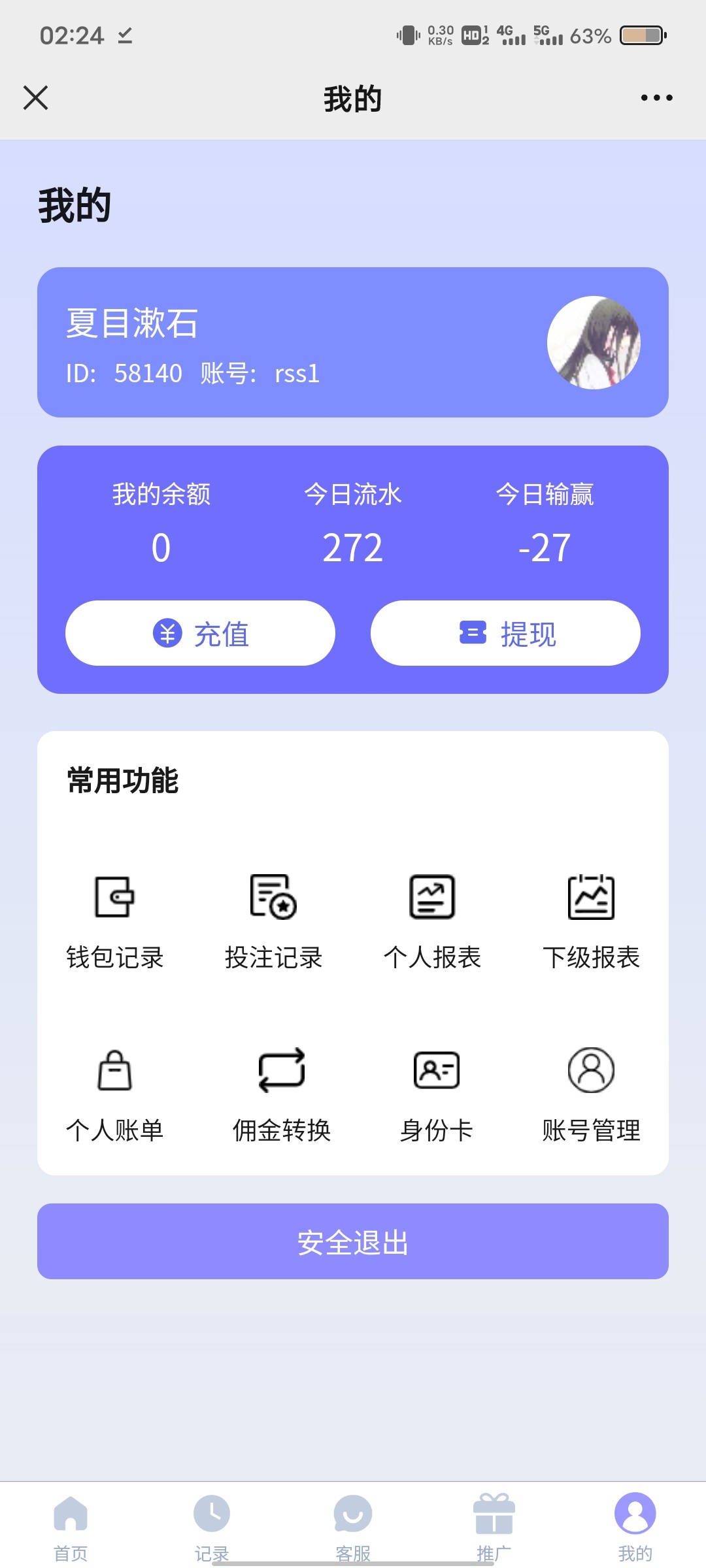The height and width of the screenshot is (1568, 706).
Task: Tap 安全退出 to log out
Action: pos(353,1241)
